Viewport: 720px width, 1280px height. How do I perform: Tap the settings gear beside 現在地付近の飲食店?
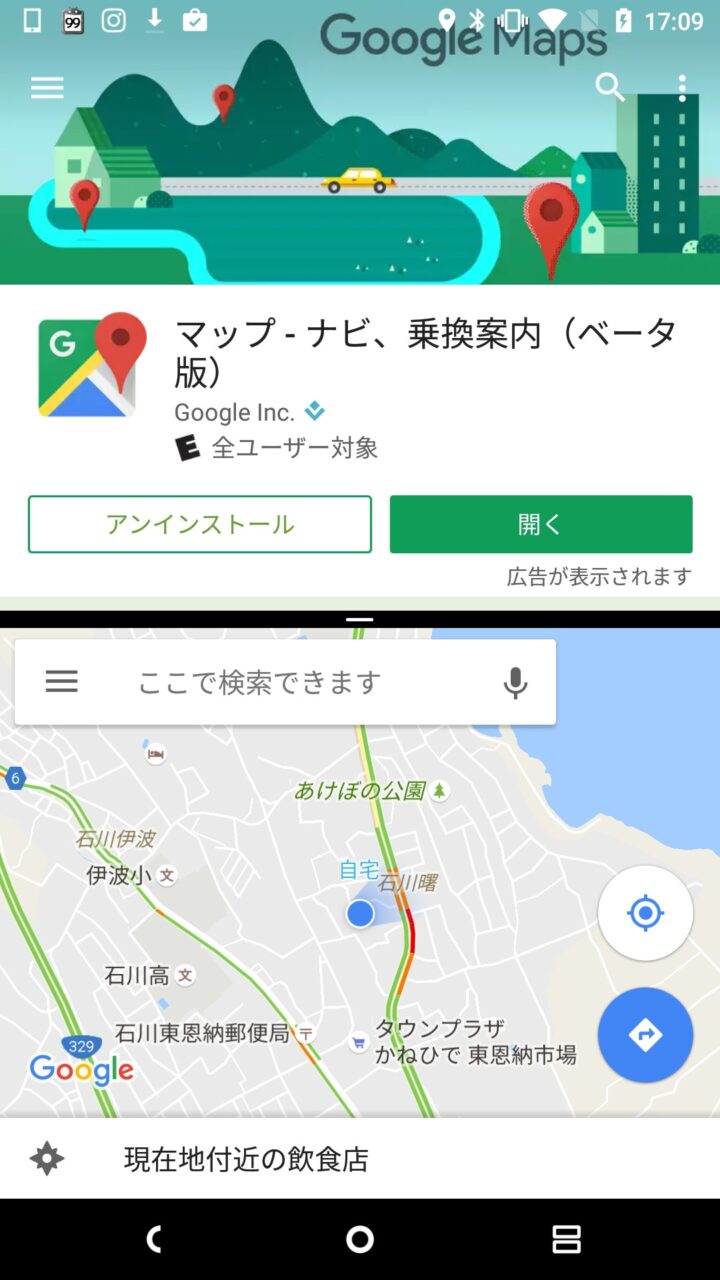coord(47,1159)
